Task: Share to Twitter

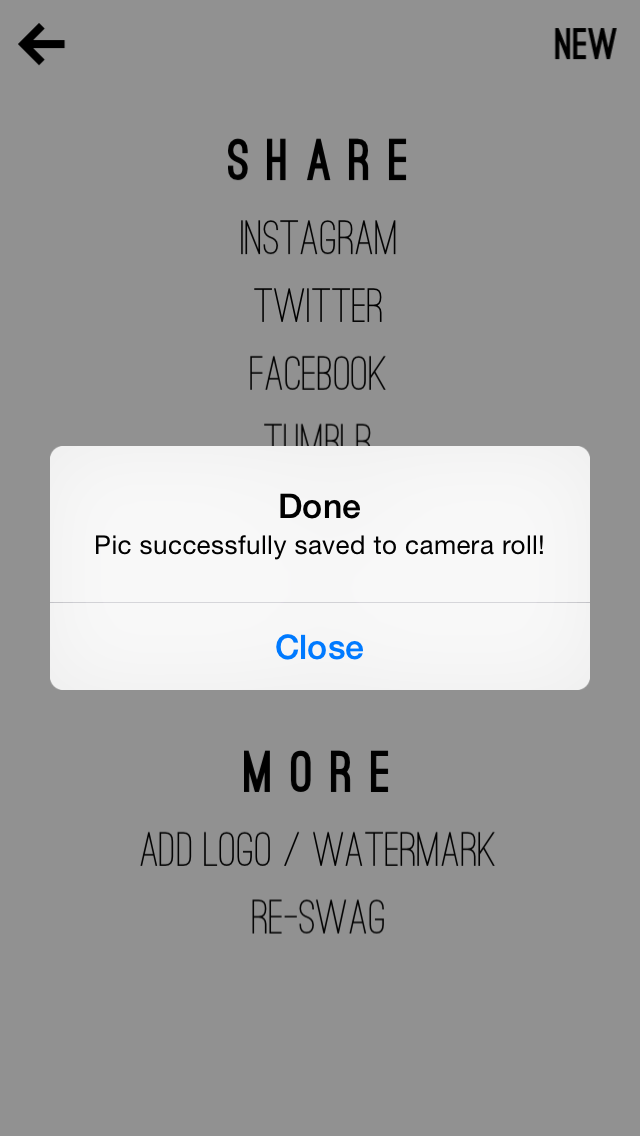Action: (318, 306)
